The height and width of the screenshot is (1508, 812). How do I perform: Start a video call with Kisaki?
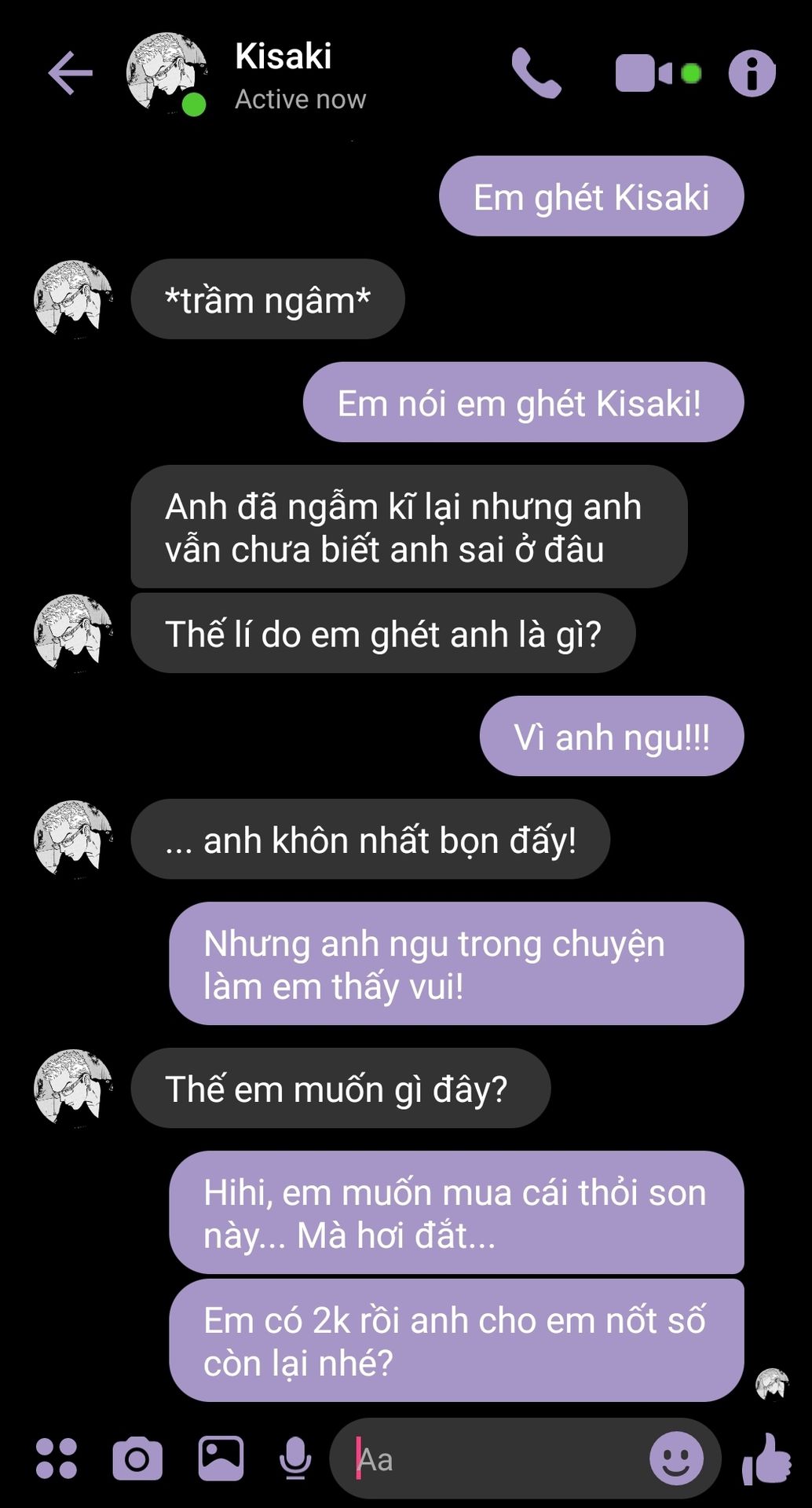[644, 73]
